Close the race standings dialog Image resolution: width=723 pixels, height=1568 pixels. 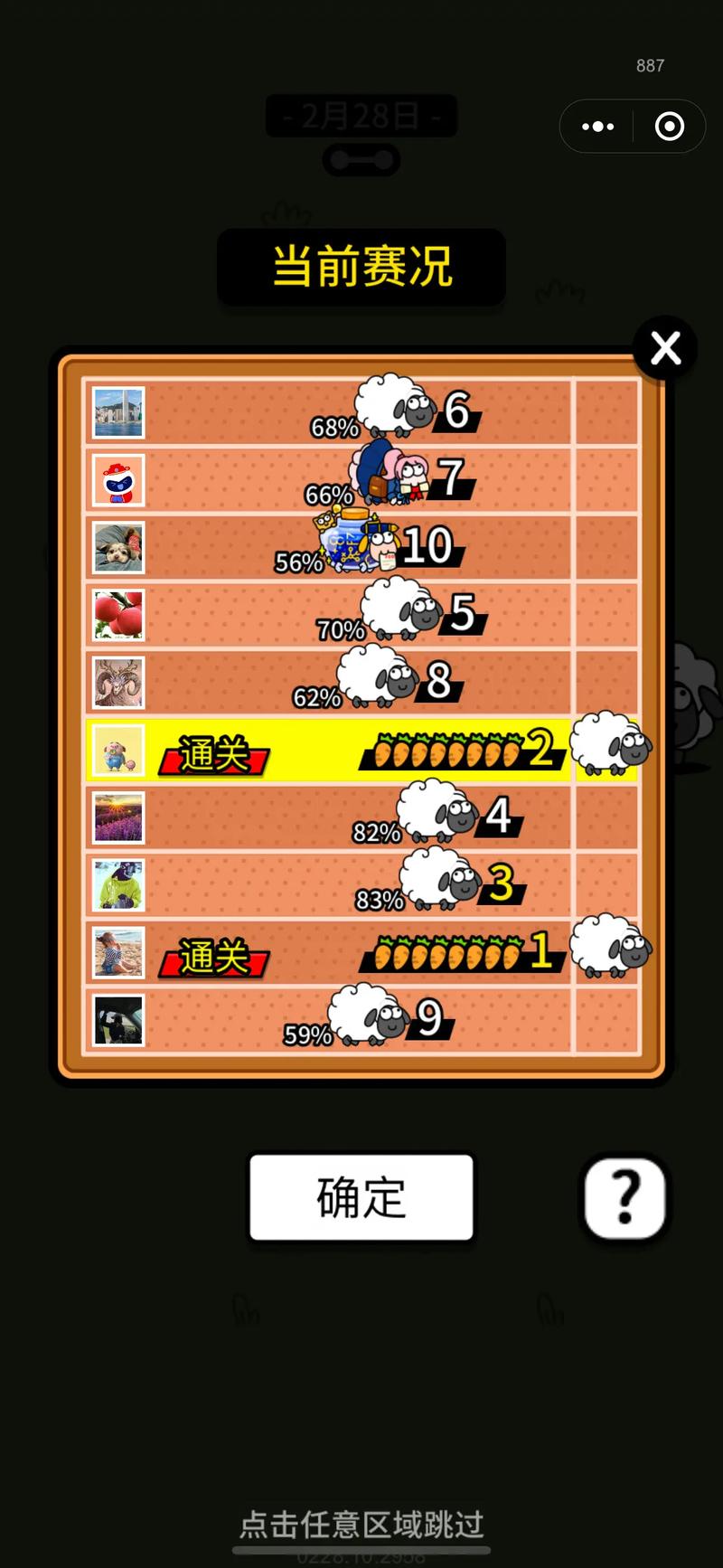665,347
